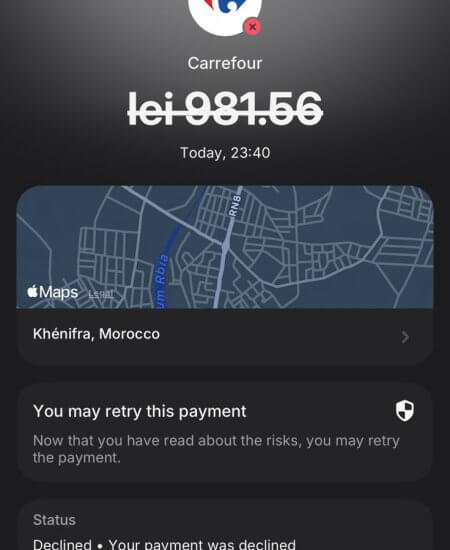Tap the Legal link on the map

tap(101, 294)
